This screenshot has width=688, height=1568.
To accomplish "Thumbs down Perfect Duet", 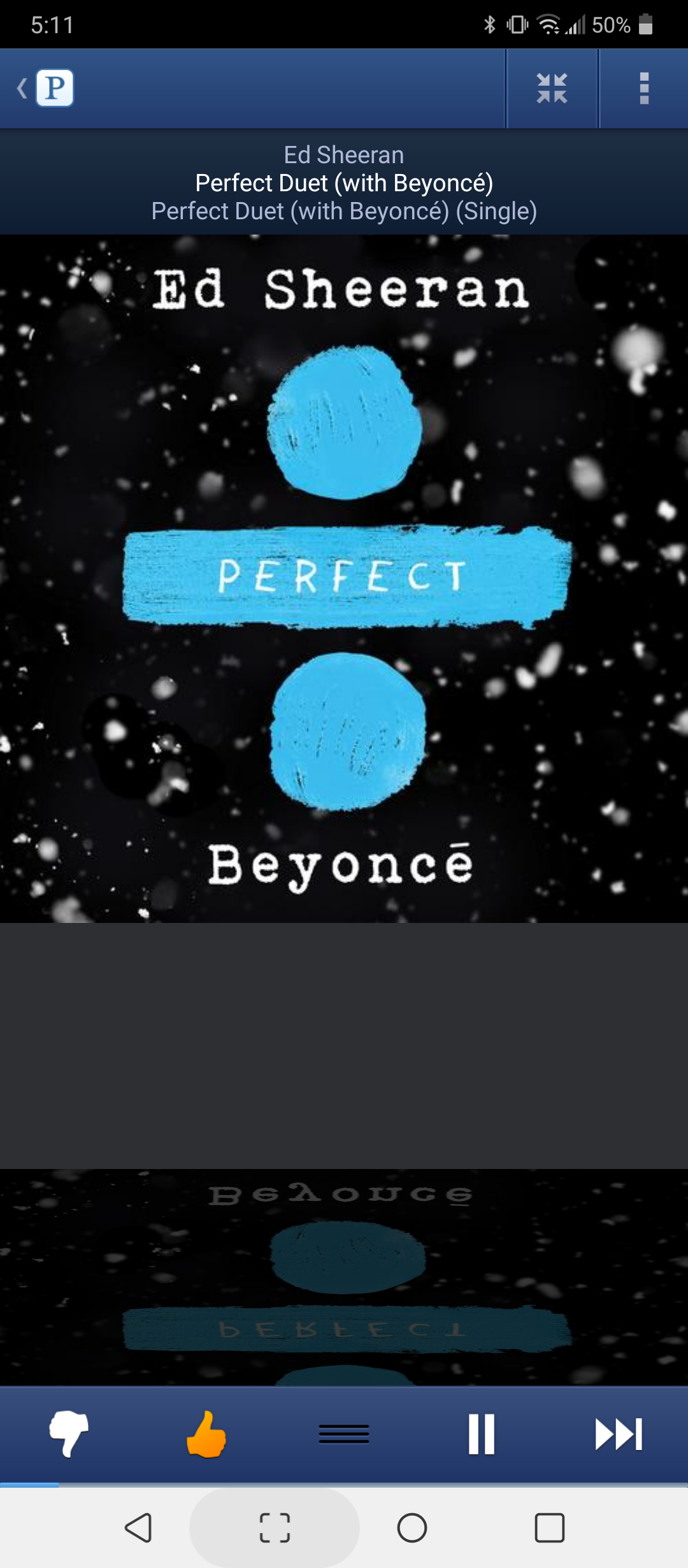I will (x=69, y=1434).
